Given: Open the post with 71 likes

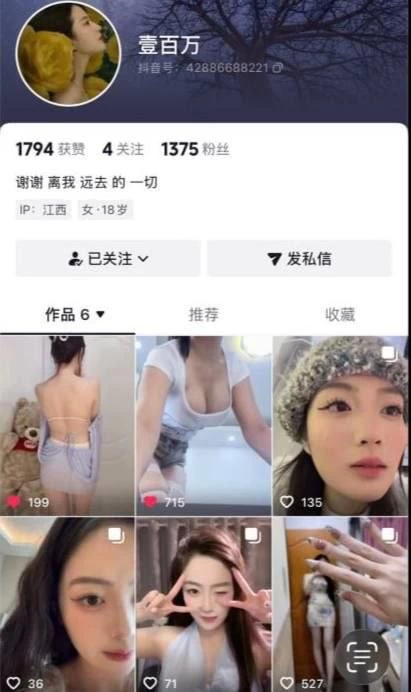Looking at the screenshot, I should (x=204, y=605).
